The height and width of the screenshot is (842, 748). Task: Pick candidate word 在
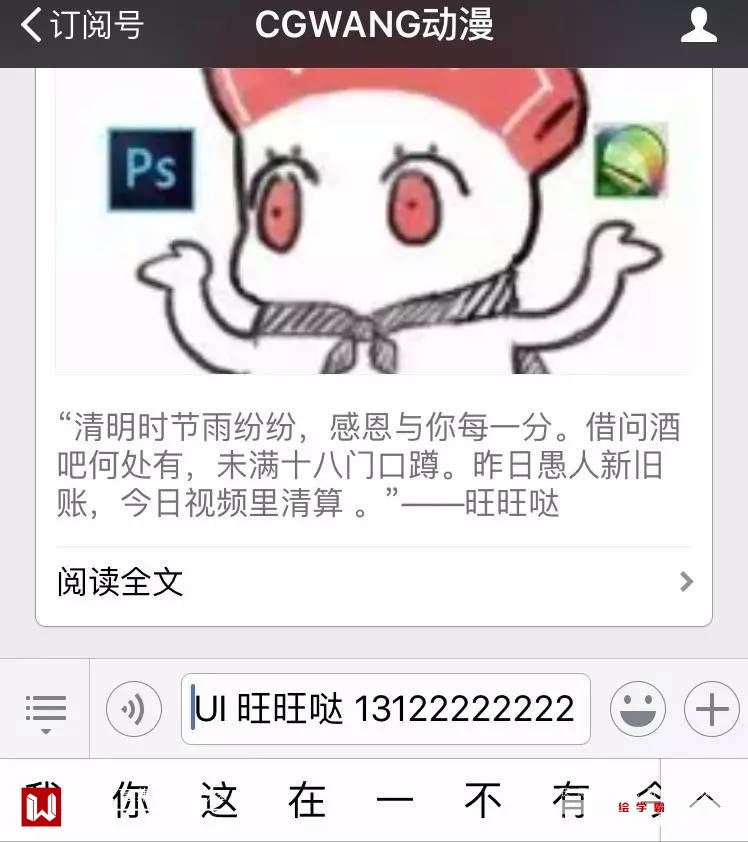[307, 801]
